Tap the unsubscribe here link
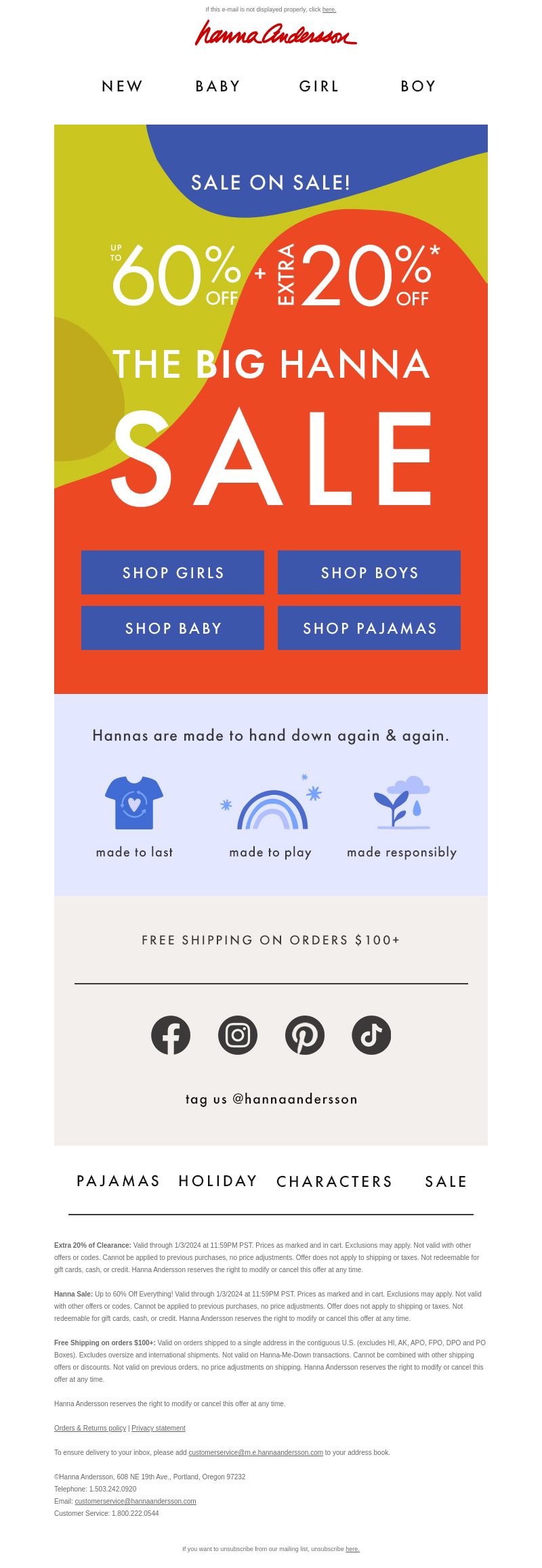Image resolution: width=542 pixels, height=1568 pixels. (x=352, y=1549)
